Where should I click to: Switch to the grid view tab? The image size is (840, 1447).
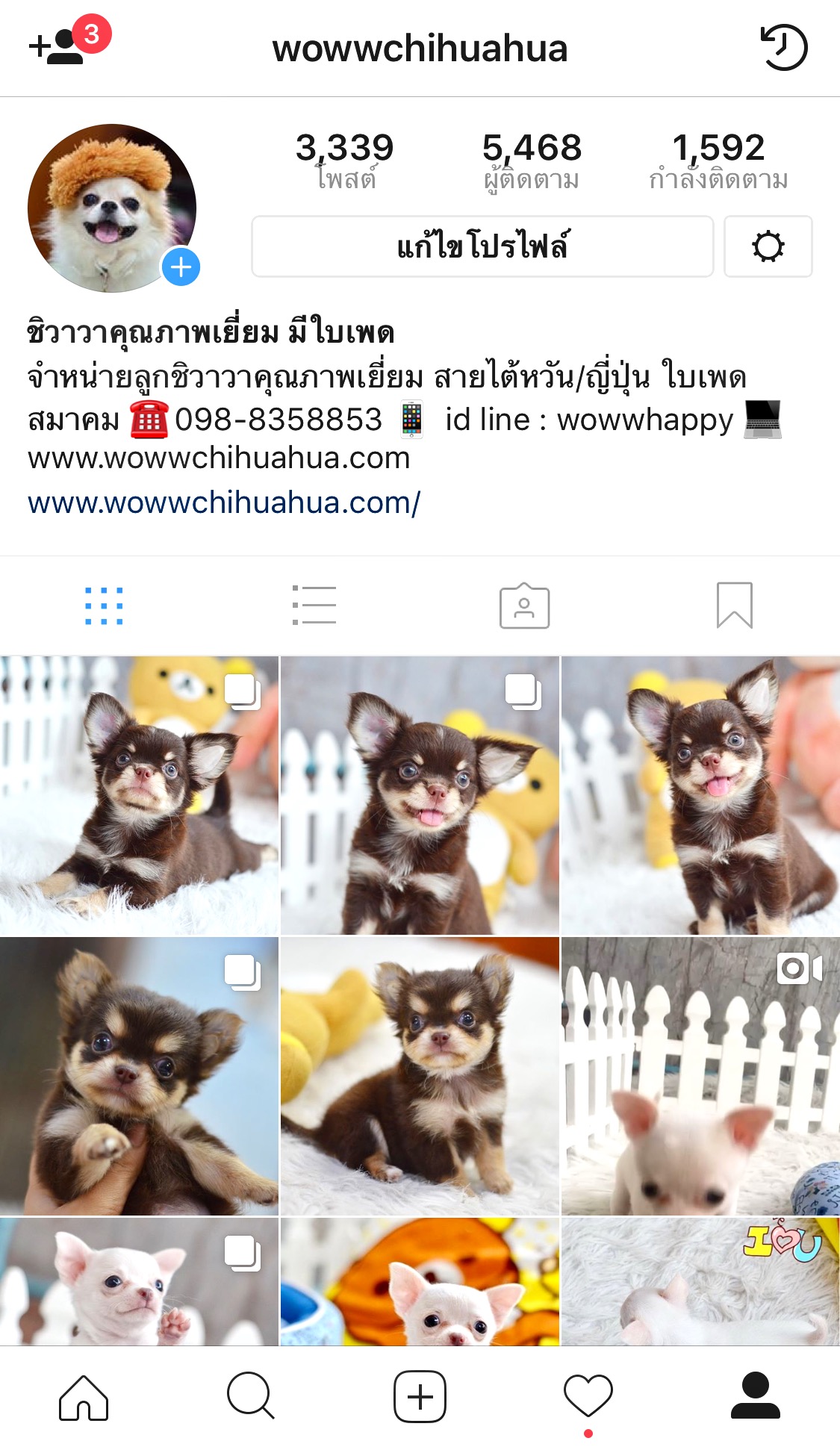click(104, 606)
